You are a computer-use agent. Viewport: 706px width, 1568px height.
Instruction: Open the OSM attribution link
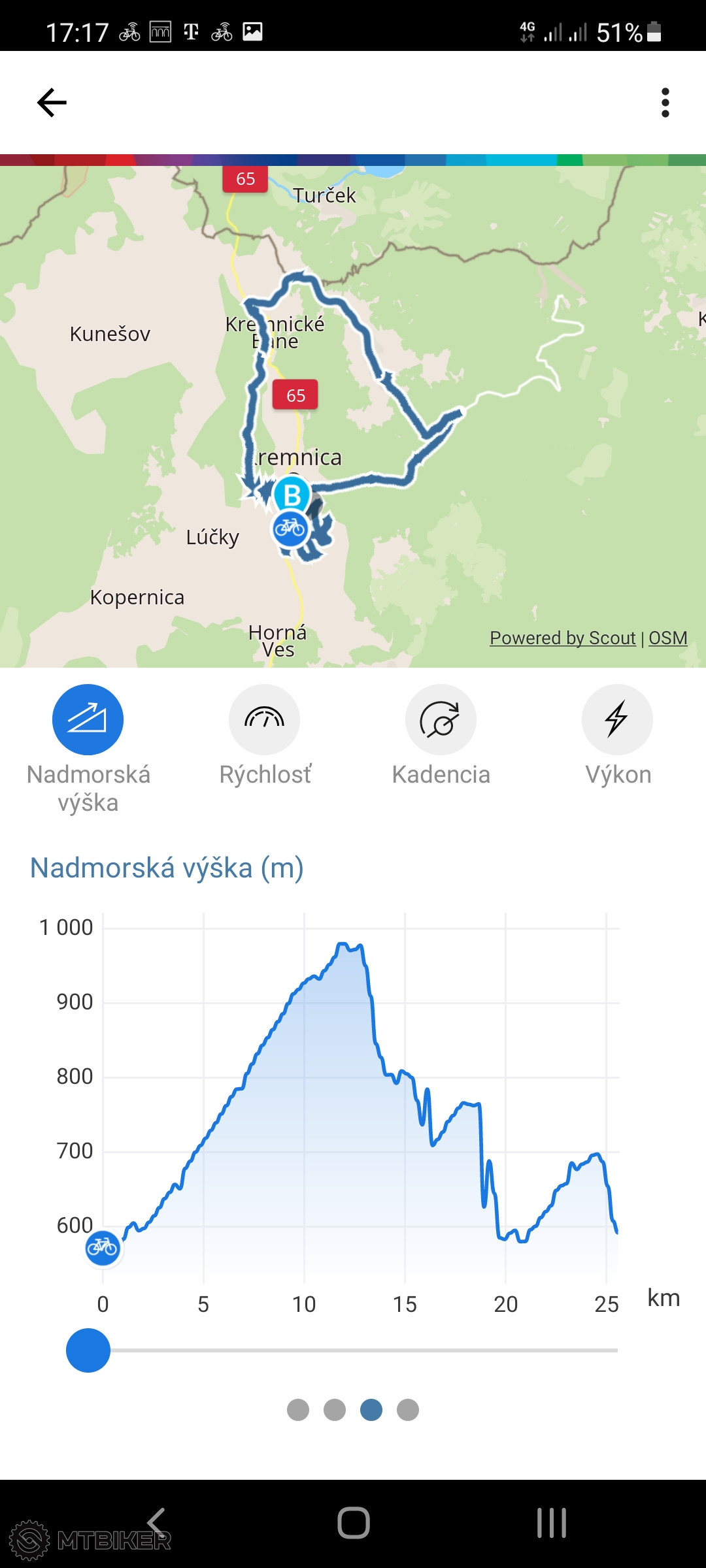667,638
